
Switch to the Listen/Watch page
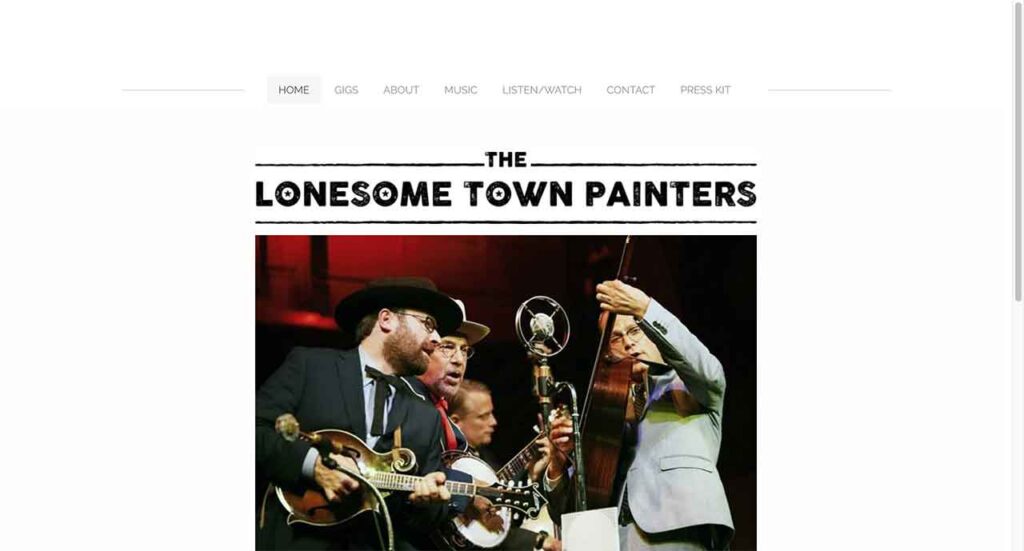coord(542,90)
